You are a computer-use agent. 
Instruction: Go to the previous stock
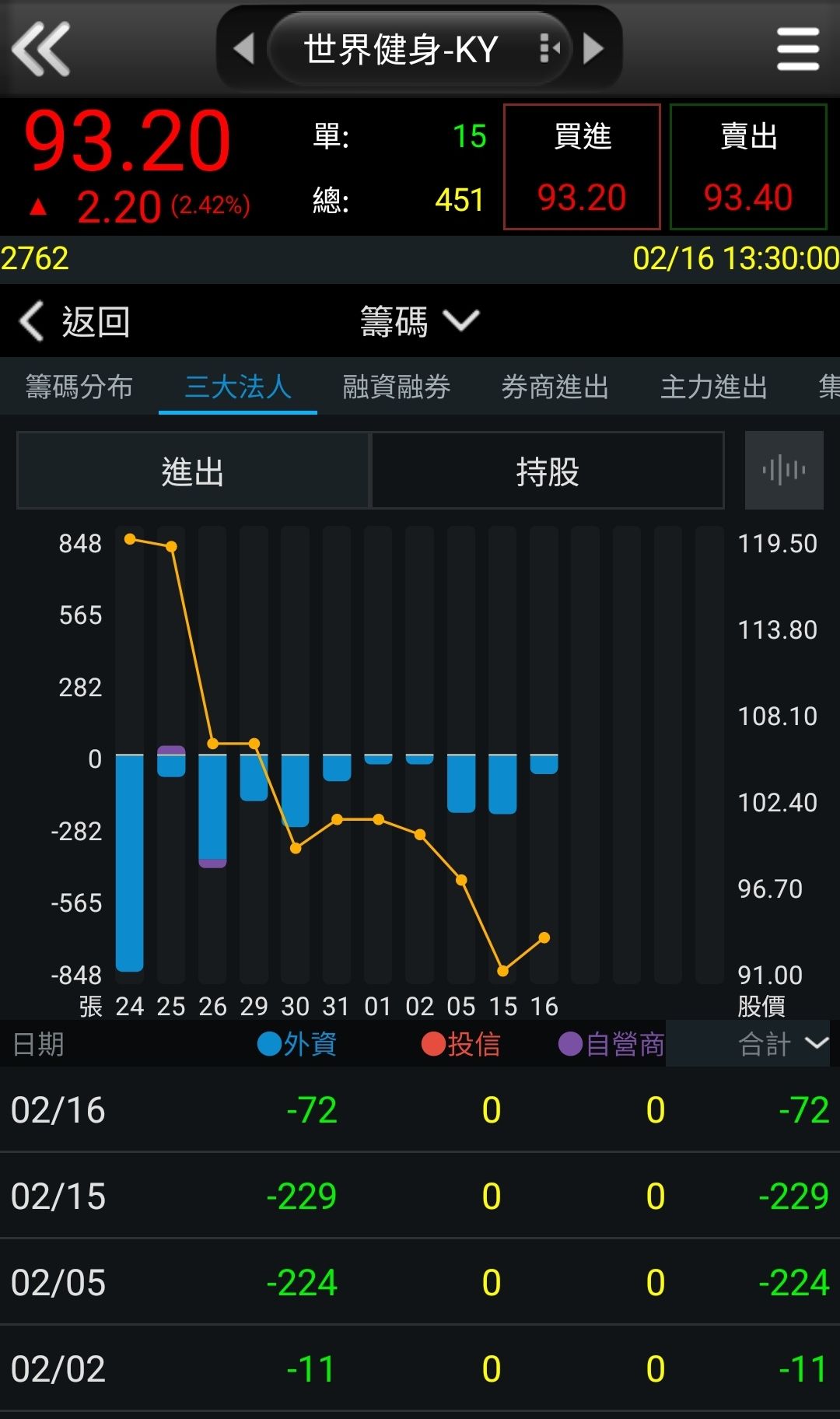coord(243,49)
